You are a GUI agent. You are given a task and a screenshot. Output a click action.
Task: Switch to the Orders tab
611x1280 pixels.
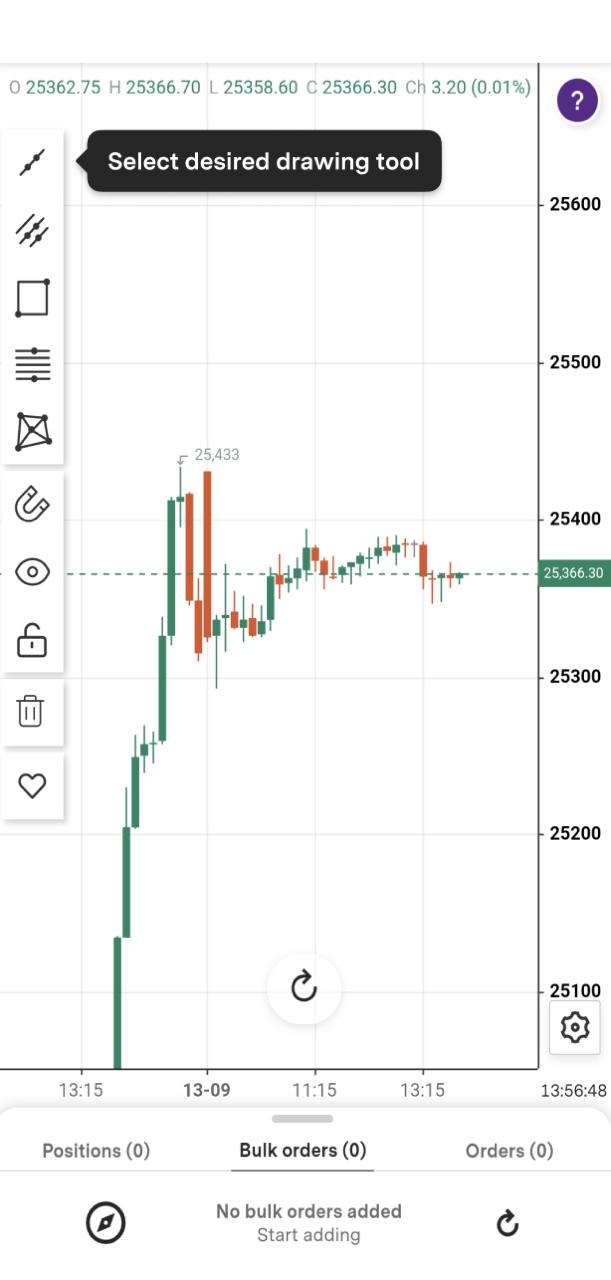click(x=509, y=1150)
